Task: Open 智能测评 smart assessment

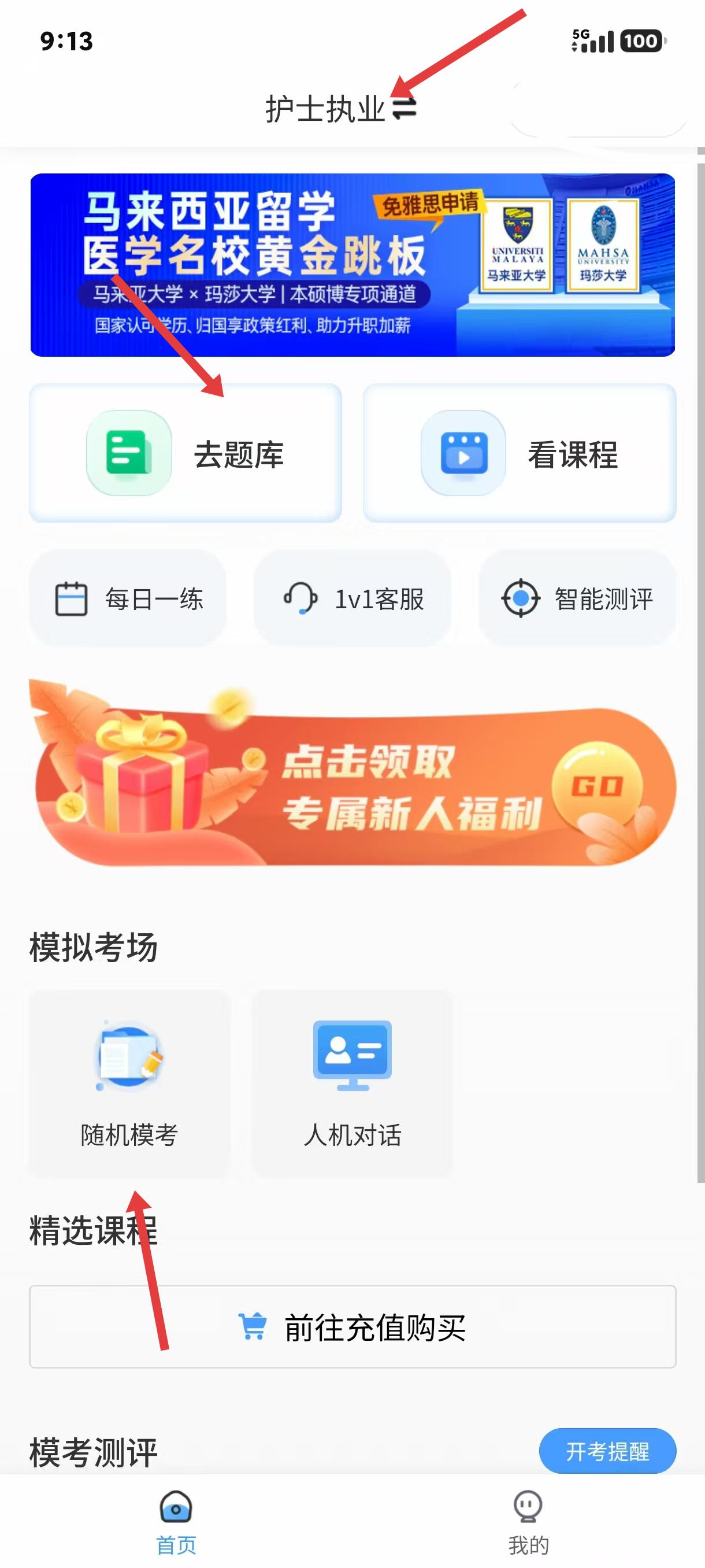Action: pos(577,599)
